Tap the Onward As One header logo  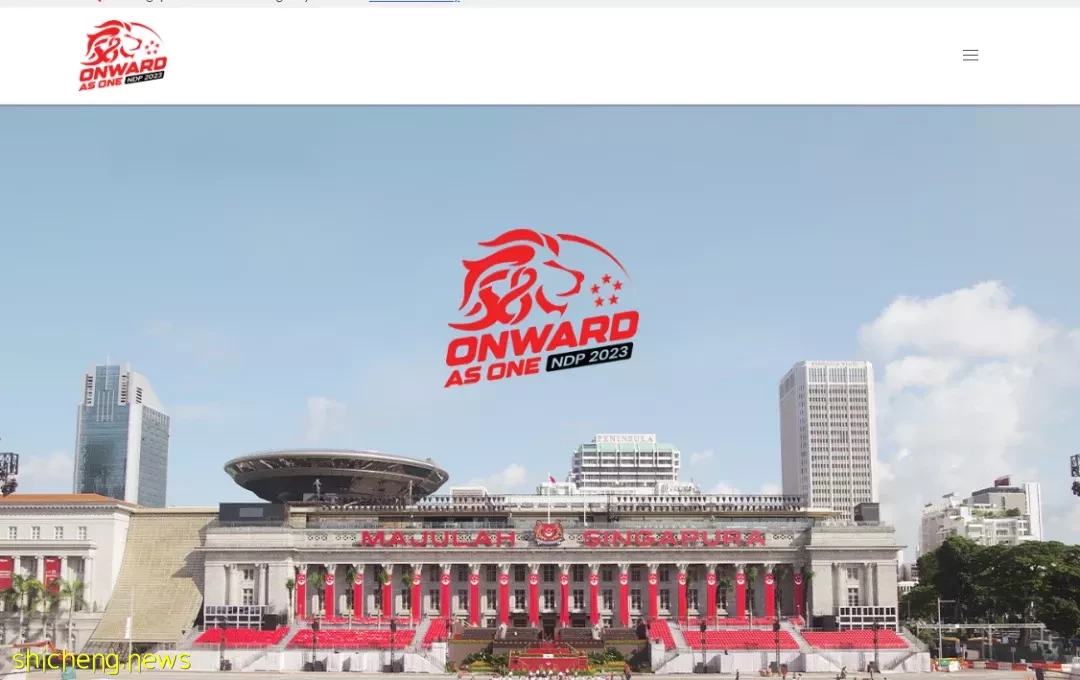pyautogui.click(x=123, y=56)
